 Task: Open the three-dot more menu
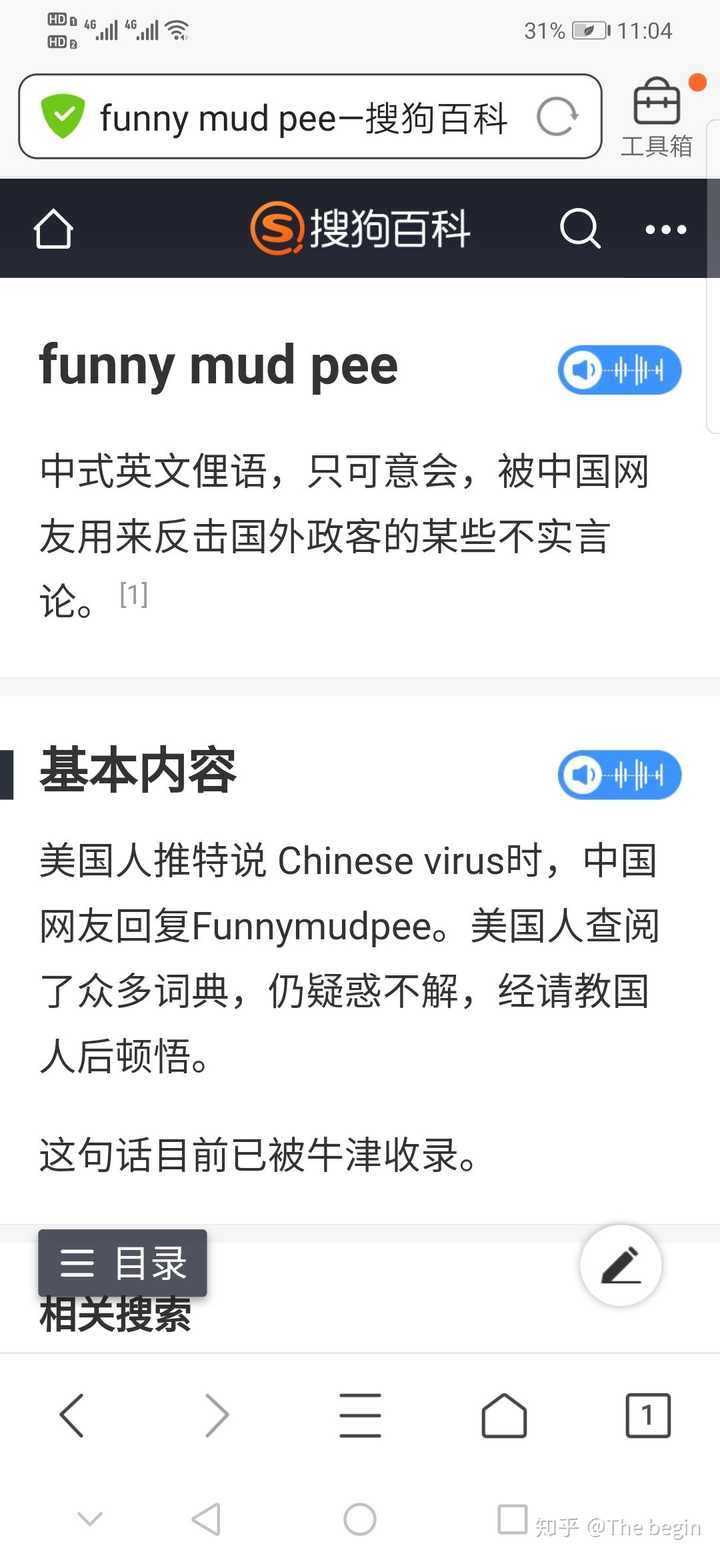point(666,229)
